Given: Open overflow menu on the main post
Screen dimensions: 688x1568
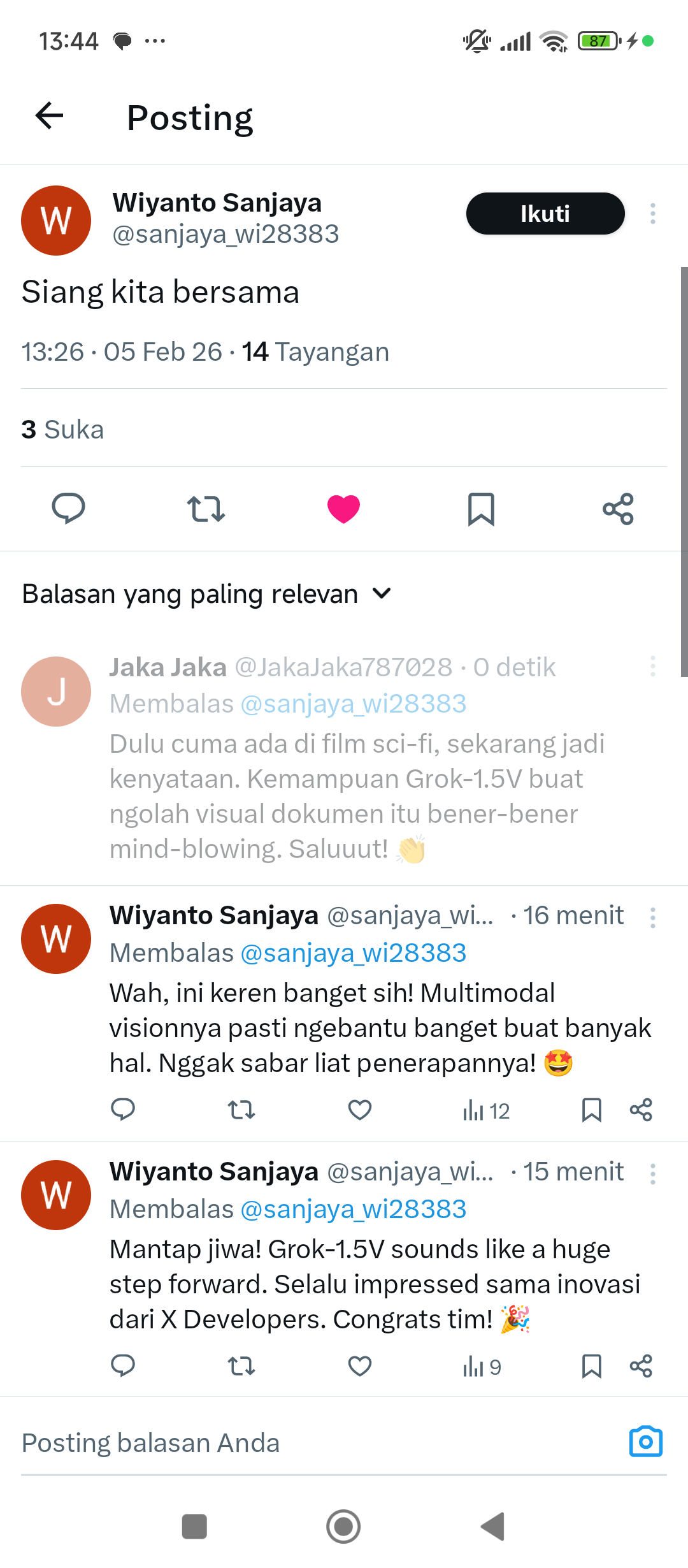Looking at the screenshot, I should [652, 214].
